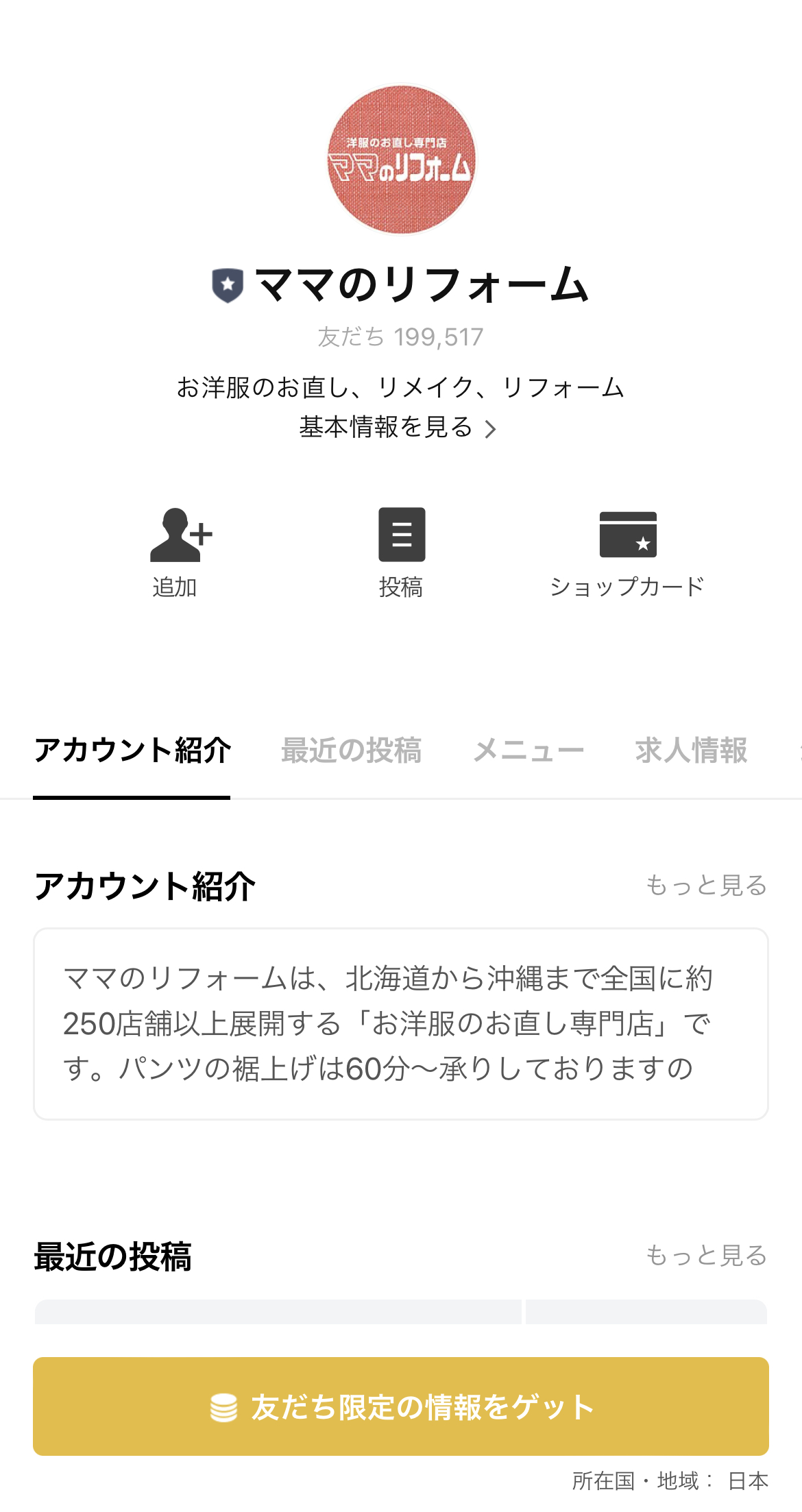This screenshot has height=1512, width=802.
Task: Click the chevron next to 基本情報を見る
Action: click(x=491, y=428)
